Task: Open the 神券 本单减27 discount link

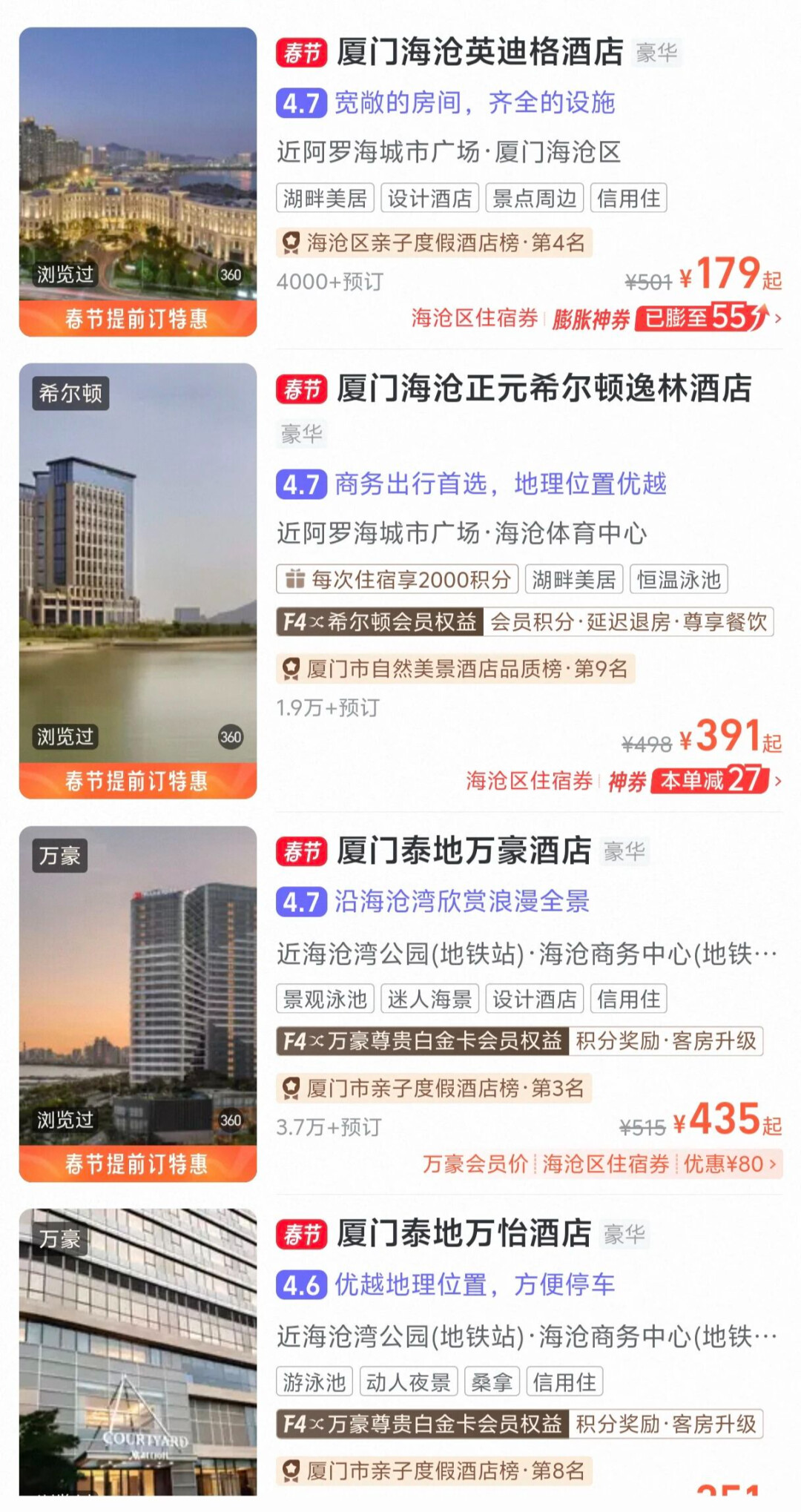Action: [694, 781]
